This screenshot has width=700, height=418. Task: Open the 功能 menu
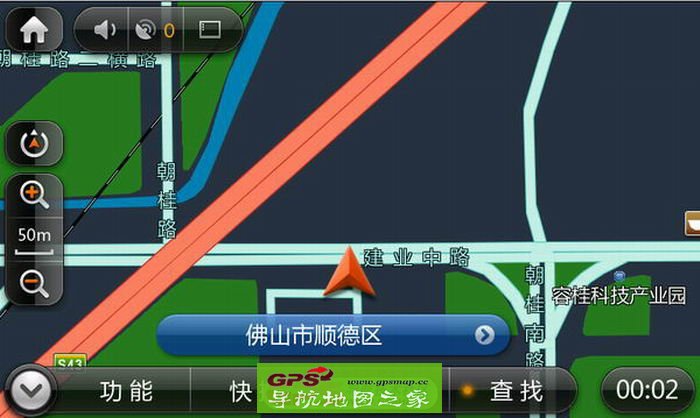[125, 390]
